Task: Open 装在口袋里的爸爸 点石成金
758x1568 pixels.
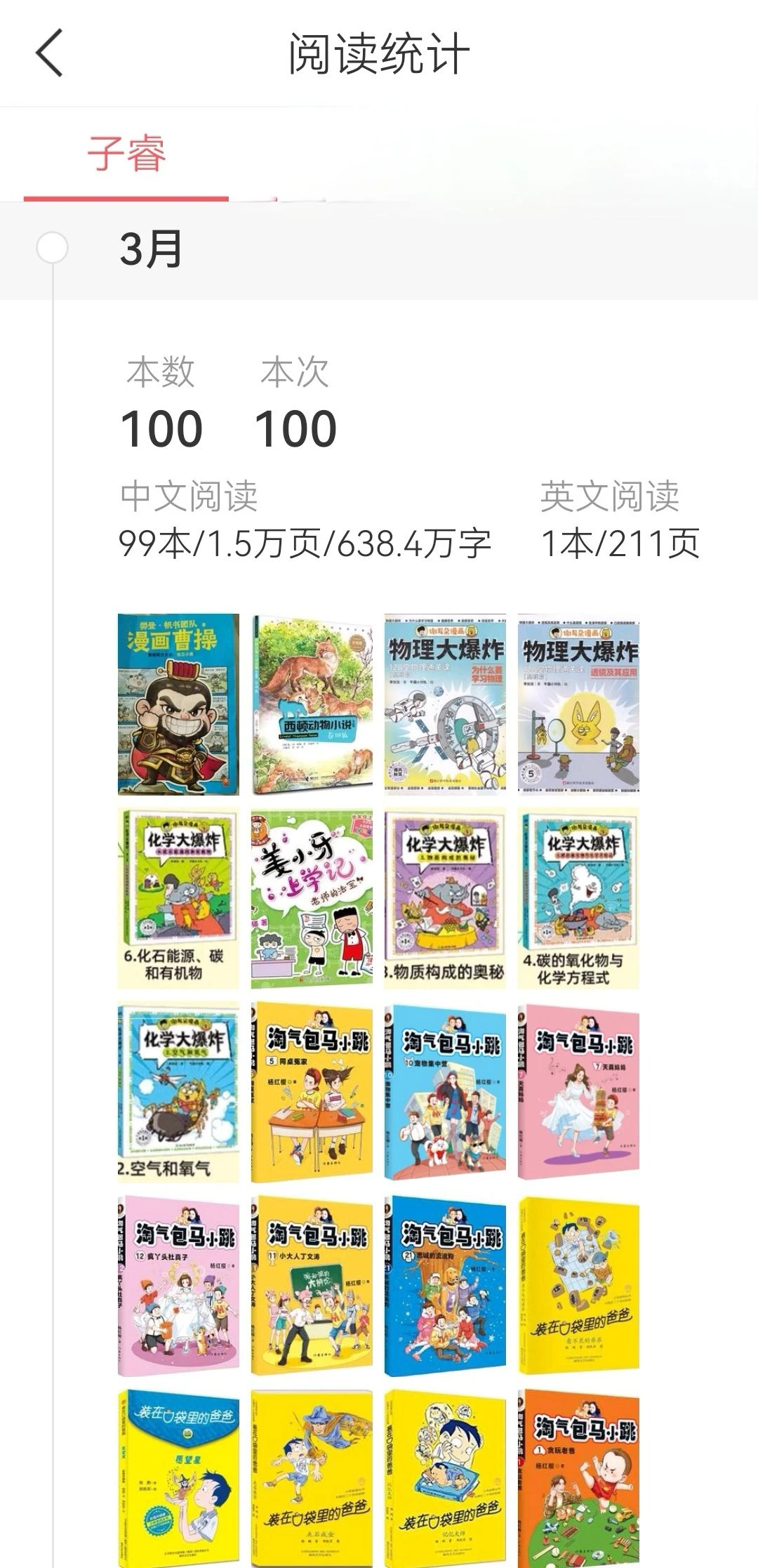Action: [312, 1478]
